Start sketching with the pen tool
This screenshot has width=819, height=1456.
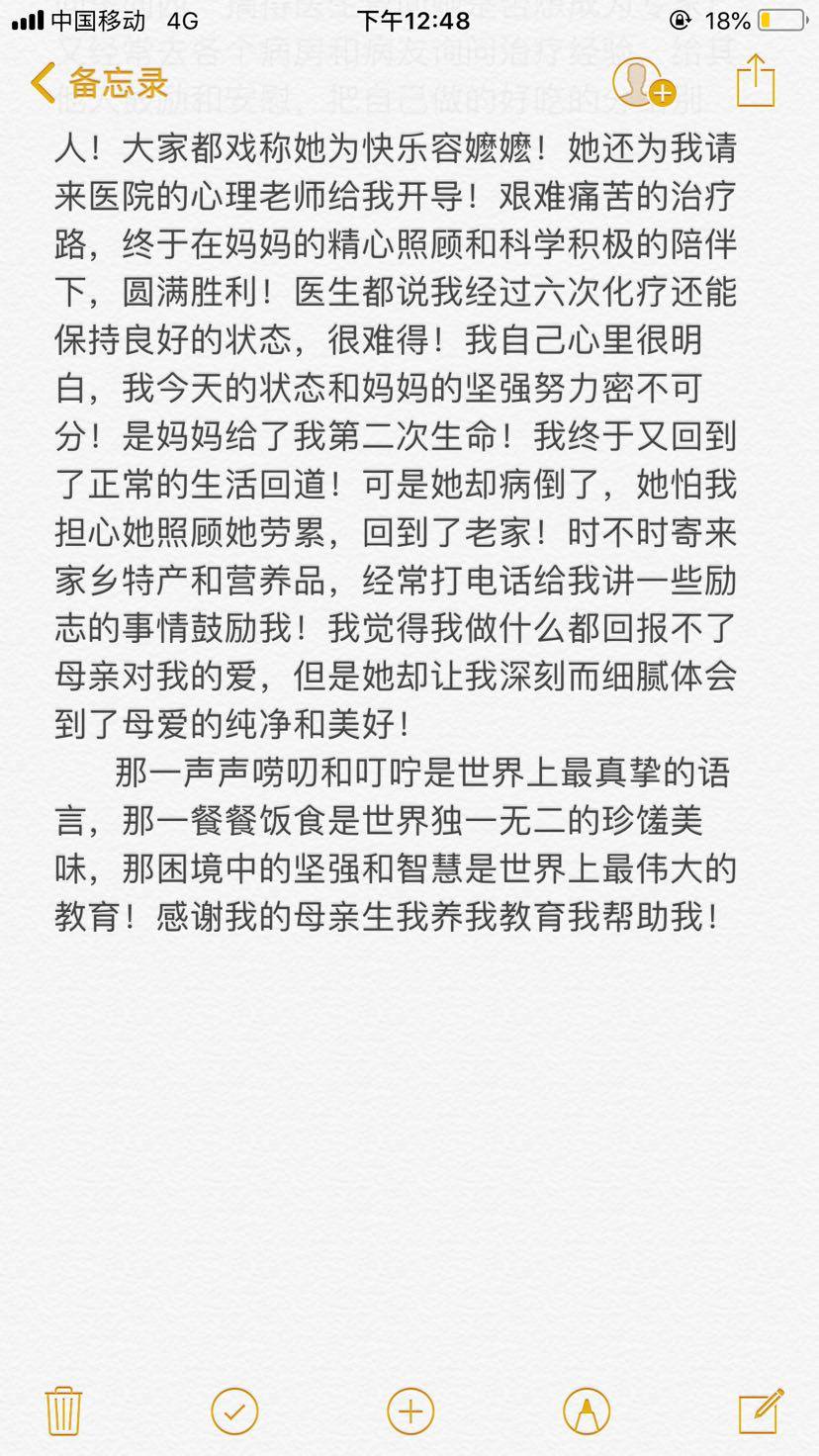(x=586, y=1410)
